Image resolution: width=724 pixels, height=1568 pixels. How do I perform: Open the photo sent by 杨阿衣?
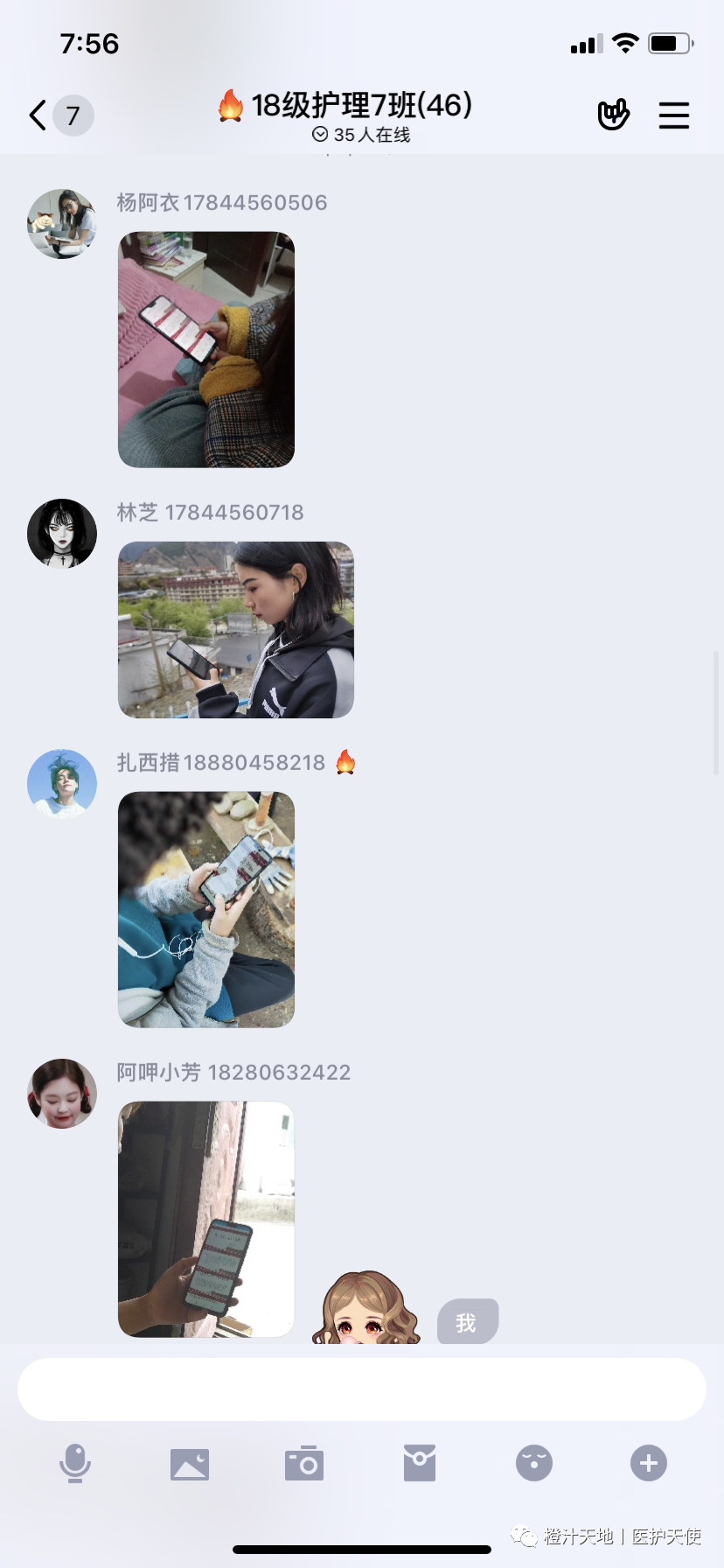[206, 349]
